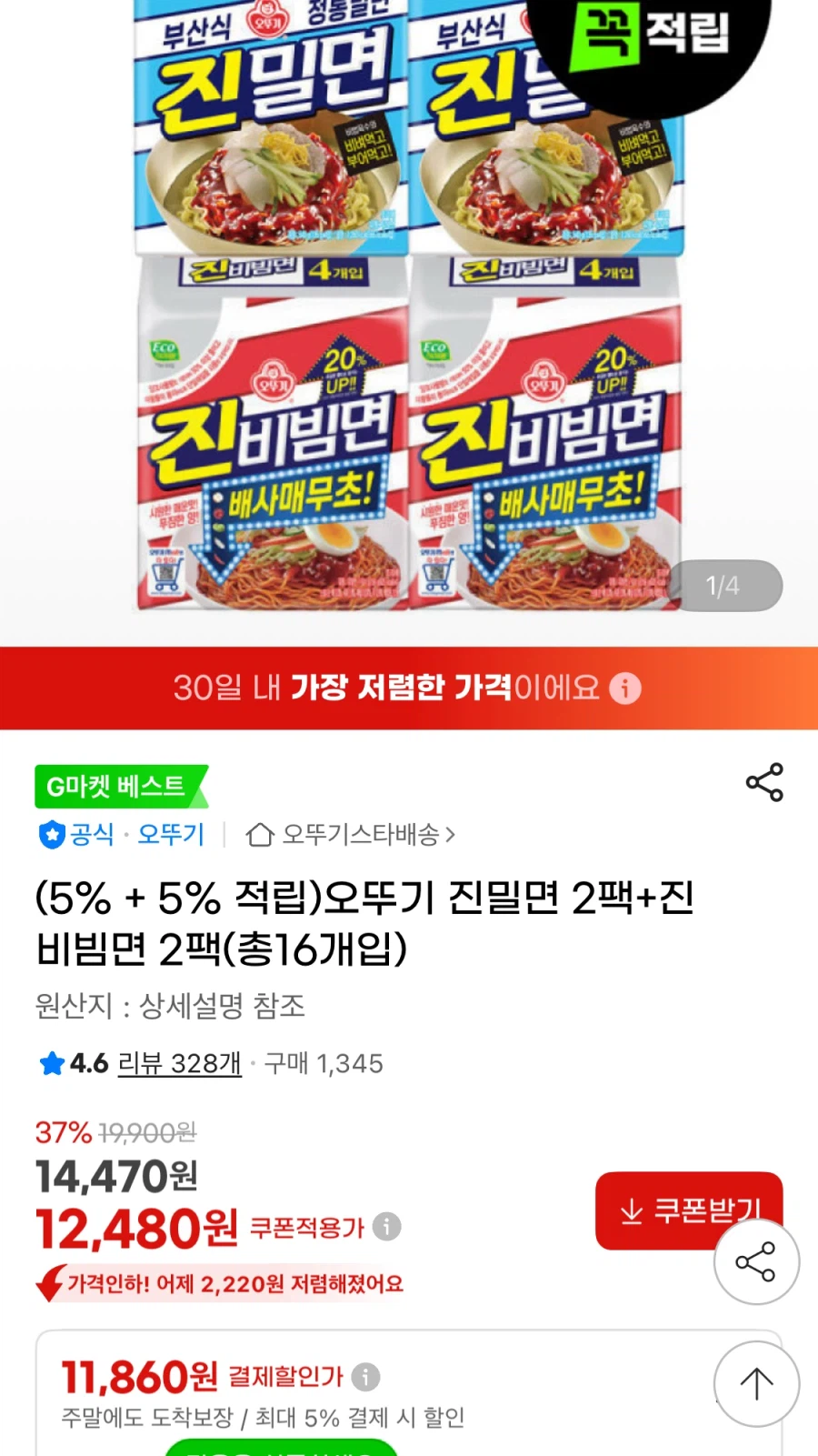Tap the info icon in the lowest-price banner
Image resolution: width=818 pixels, height=1456 pixels.
pyautogui.click(x=624, y=689)
